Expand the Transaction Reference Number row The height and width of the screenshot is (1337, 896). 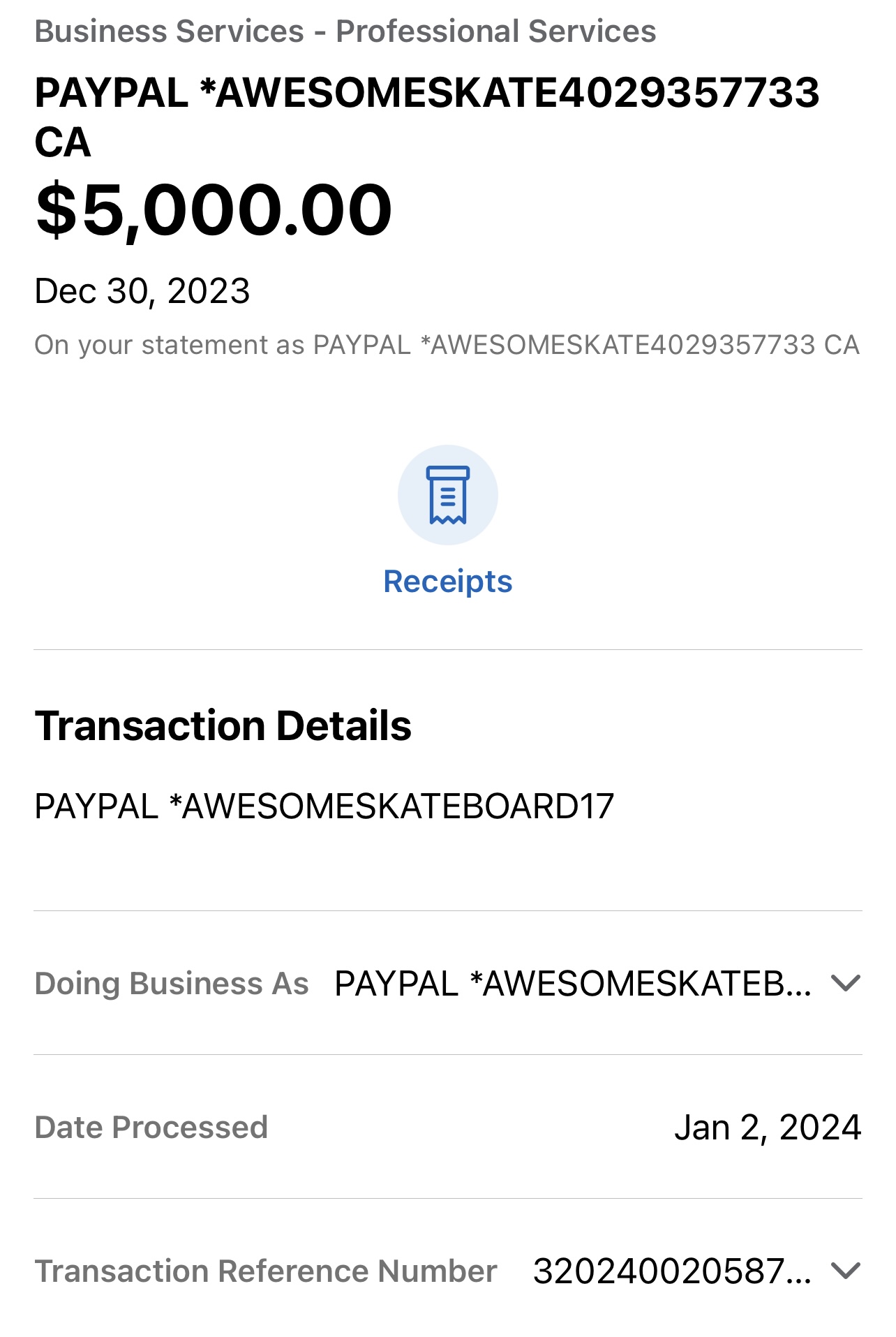click(845, 1271)
